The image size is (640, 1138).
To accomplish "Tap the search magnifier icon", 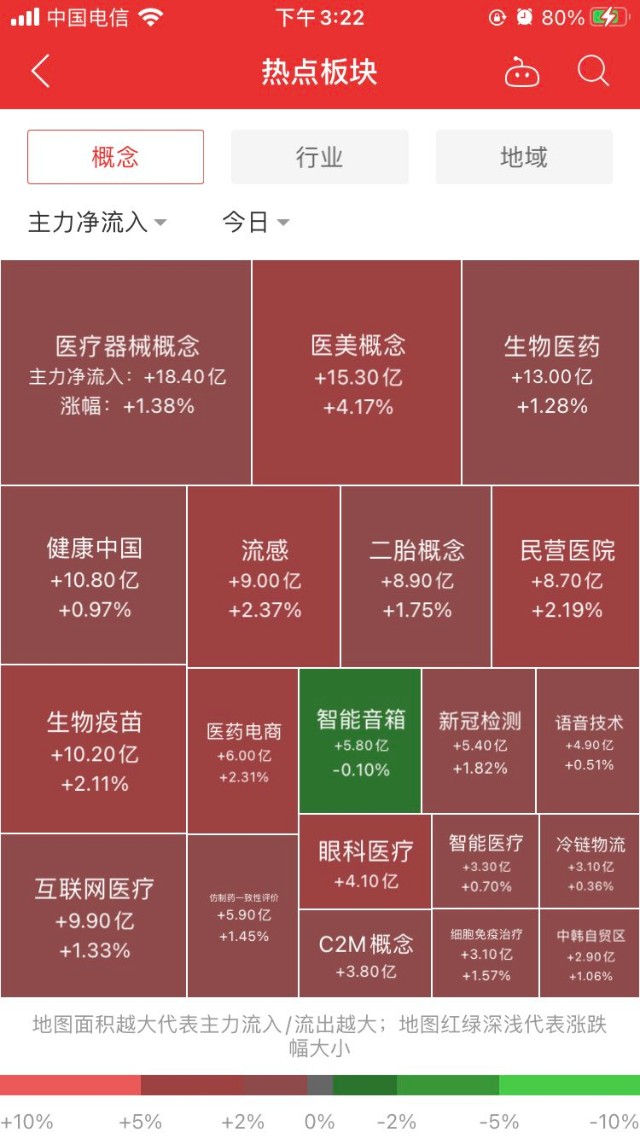I will [x=593, y=71].
